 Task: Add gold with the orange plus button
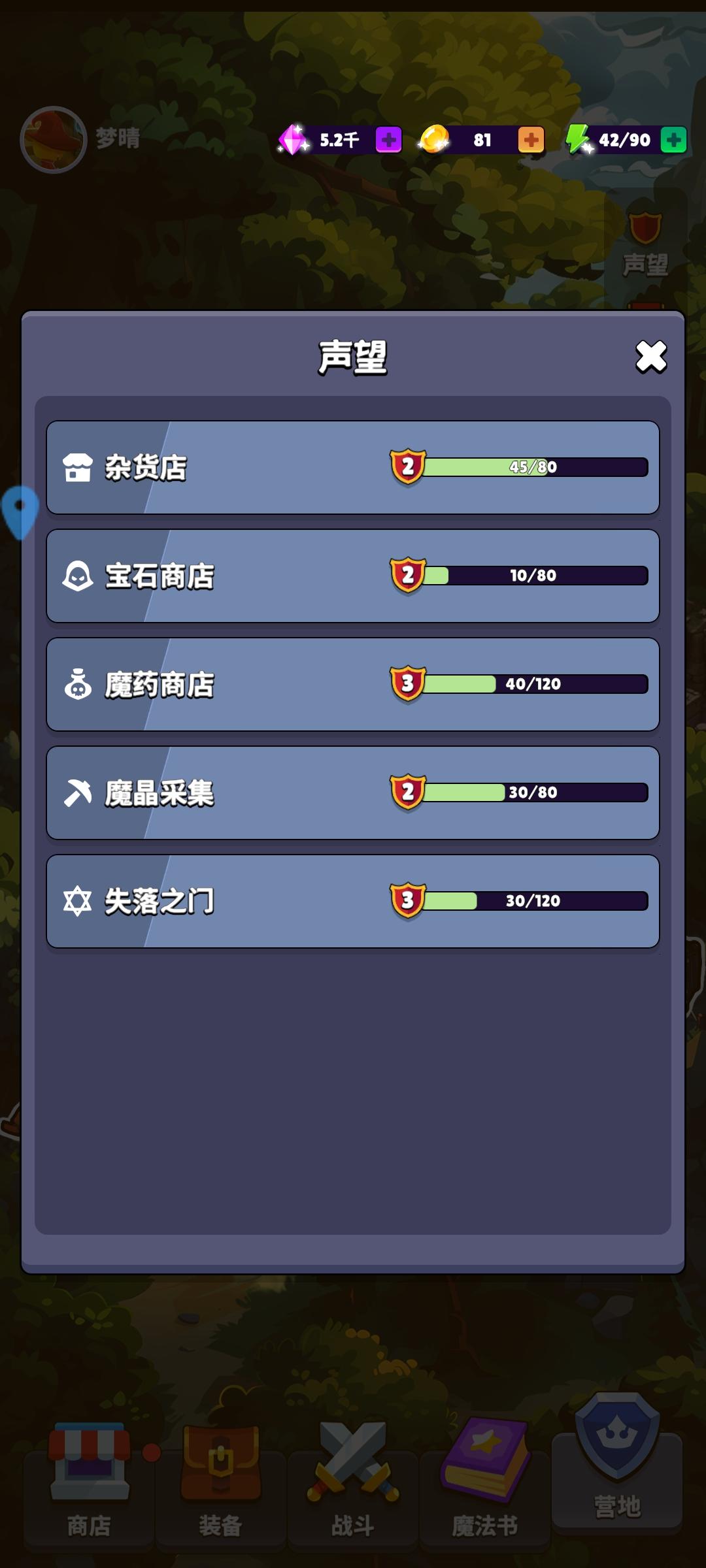[x=531, y=139]
